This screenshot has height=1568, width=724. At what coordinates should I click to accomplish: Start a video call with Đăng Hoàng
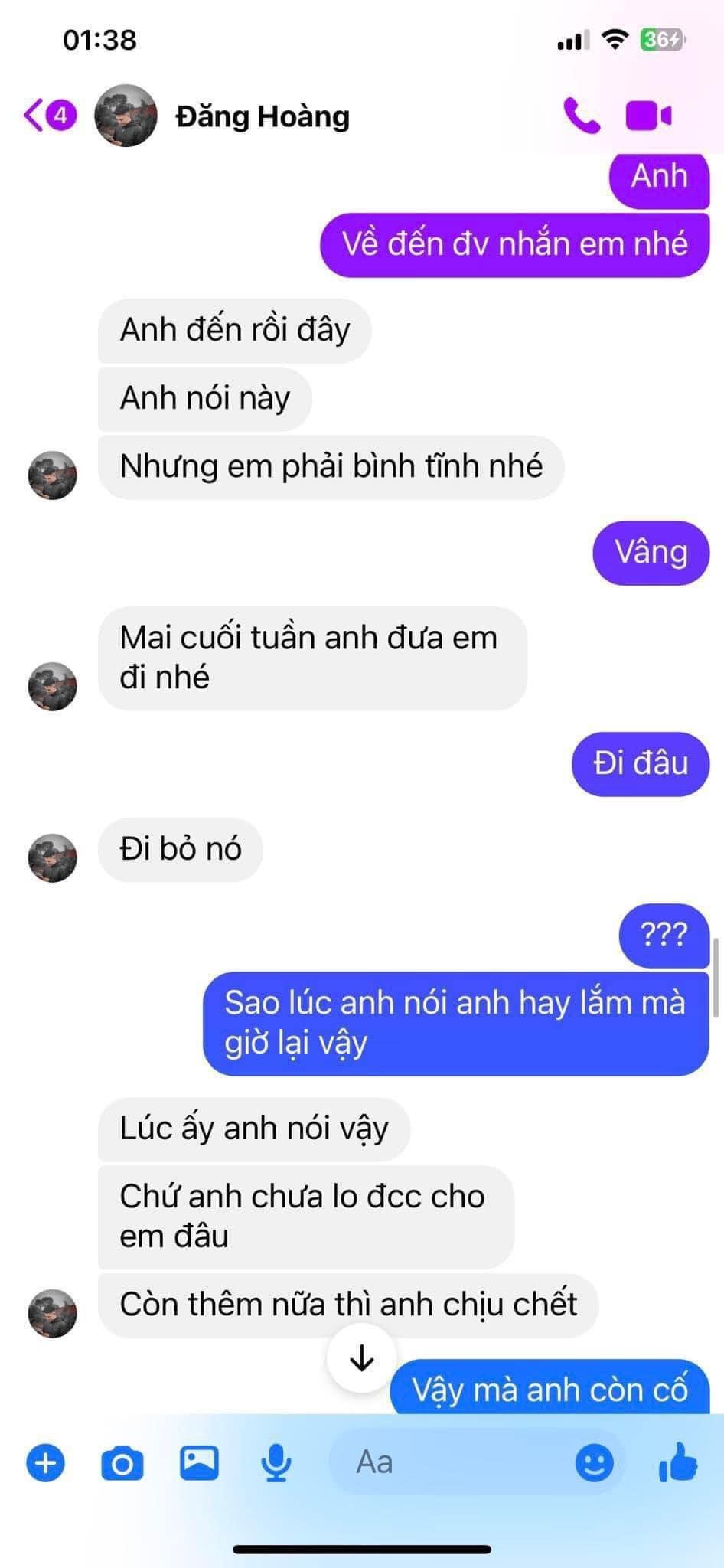(x=648, y=116)
